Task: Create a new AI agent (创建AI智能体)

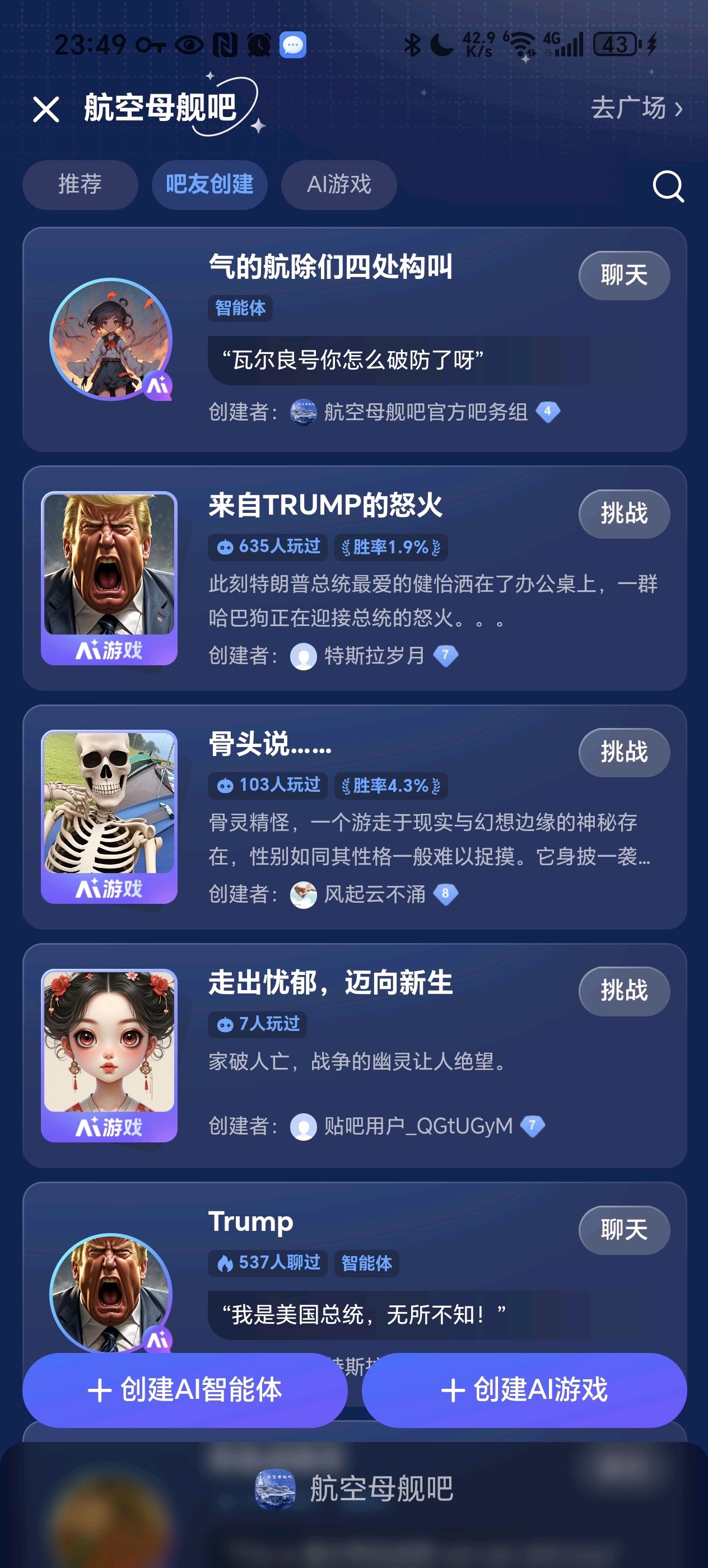Action: click(x=184, y=1390)
